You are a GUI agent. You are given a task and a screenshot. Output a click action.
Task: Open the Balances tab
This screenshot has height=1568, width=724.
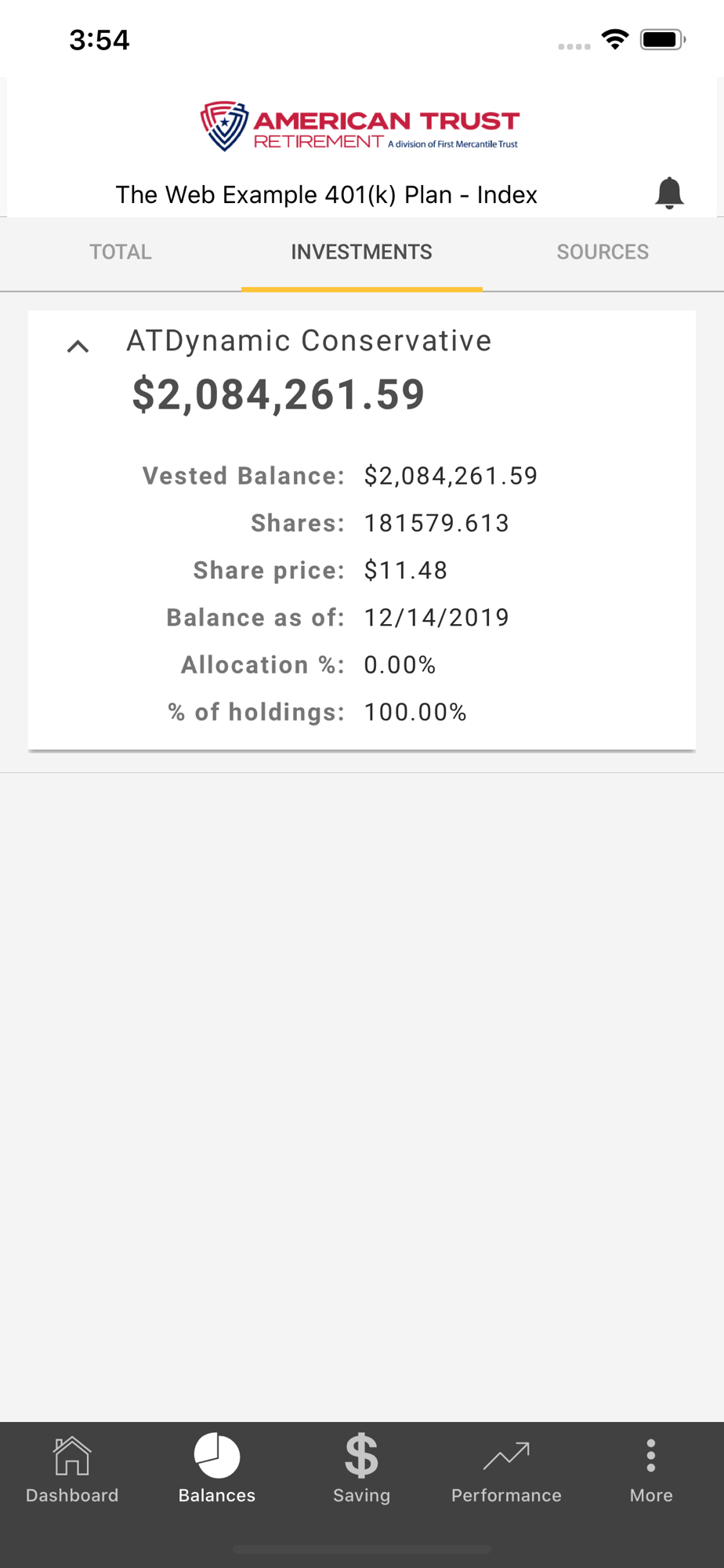(x=217, y=1470)
